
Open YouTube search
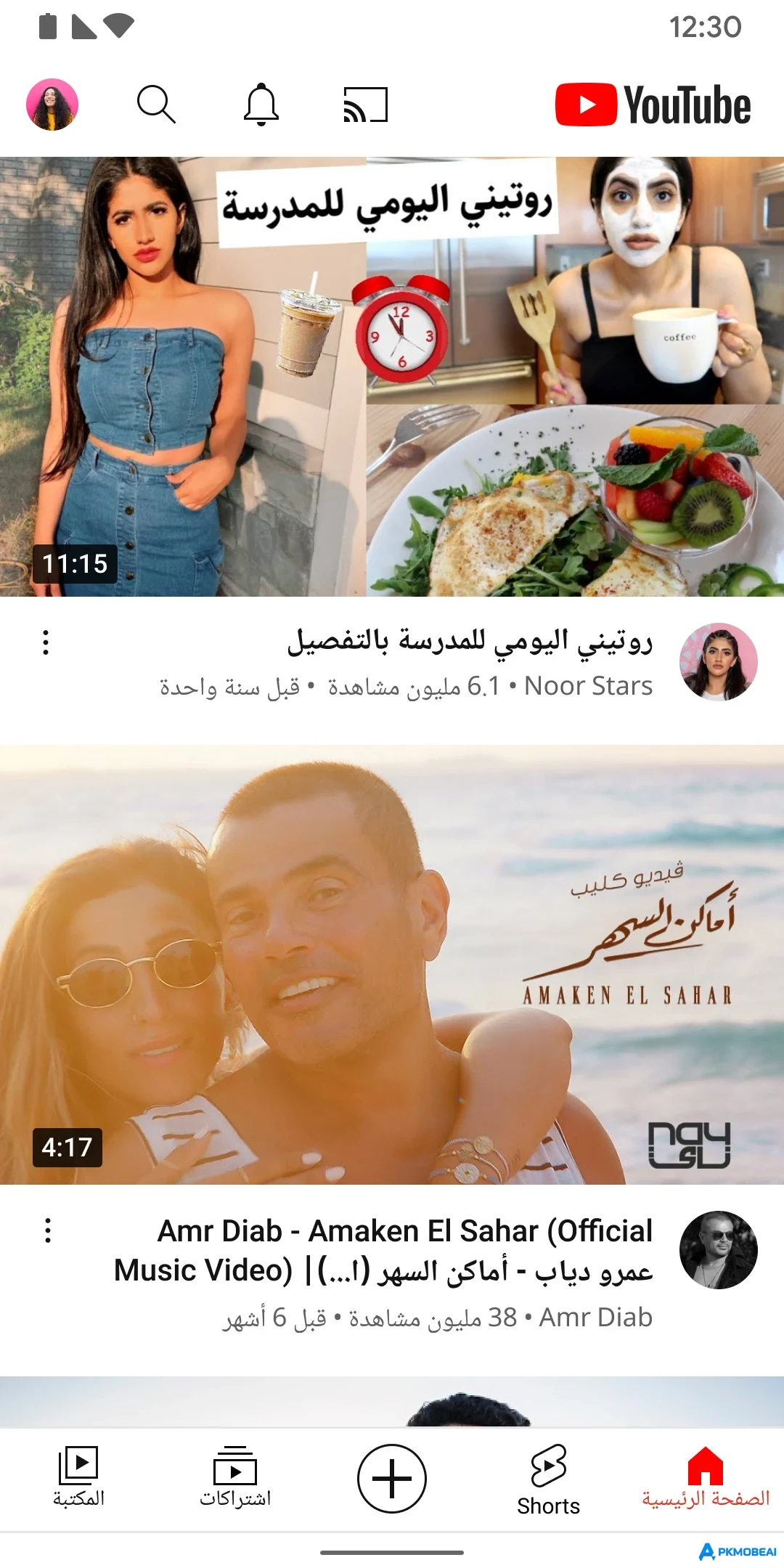tap(156, 105)
